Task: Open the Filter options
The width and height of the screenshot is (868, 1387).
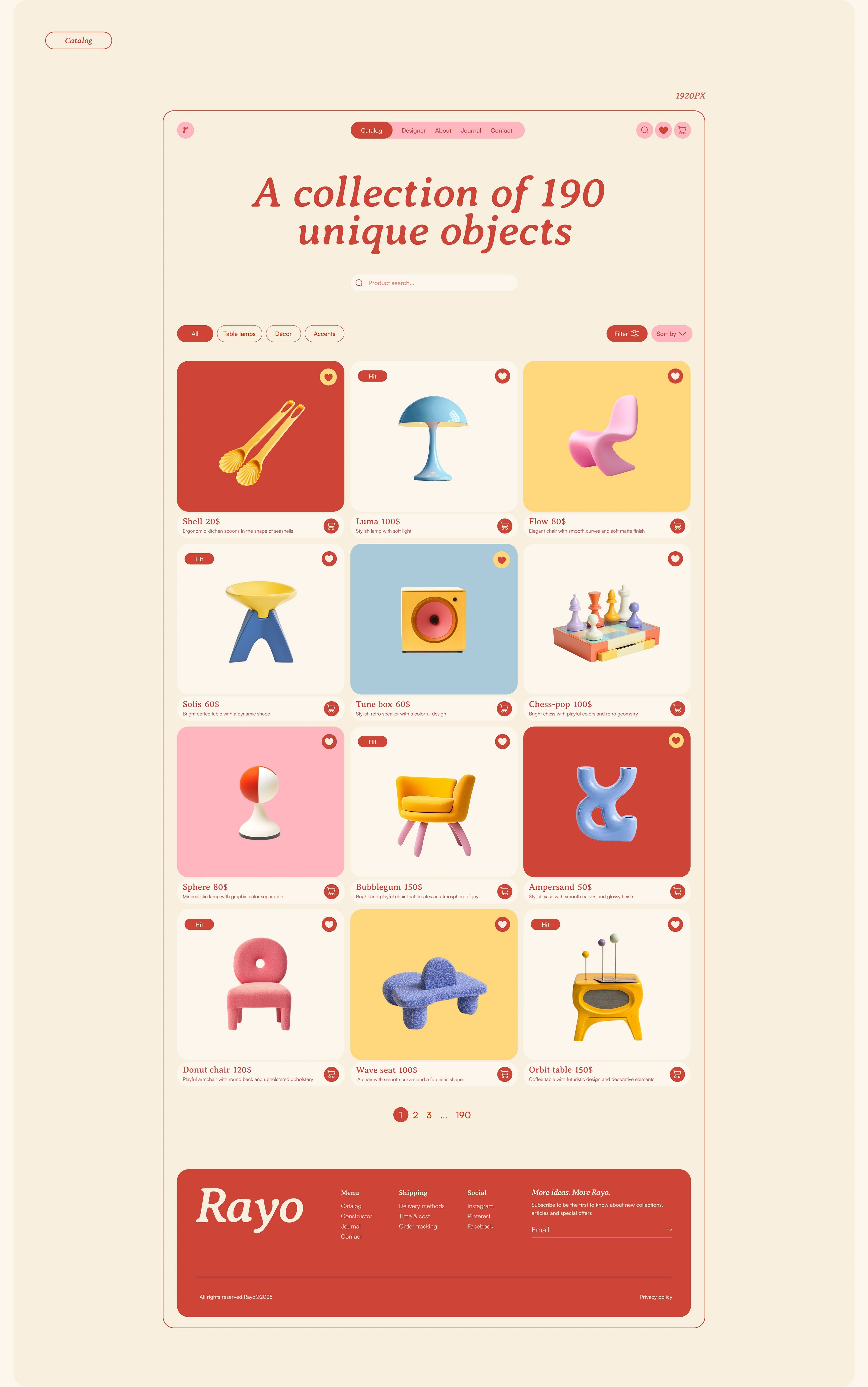Action: (x=626, y=334)
